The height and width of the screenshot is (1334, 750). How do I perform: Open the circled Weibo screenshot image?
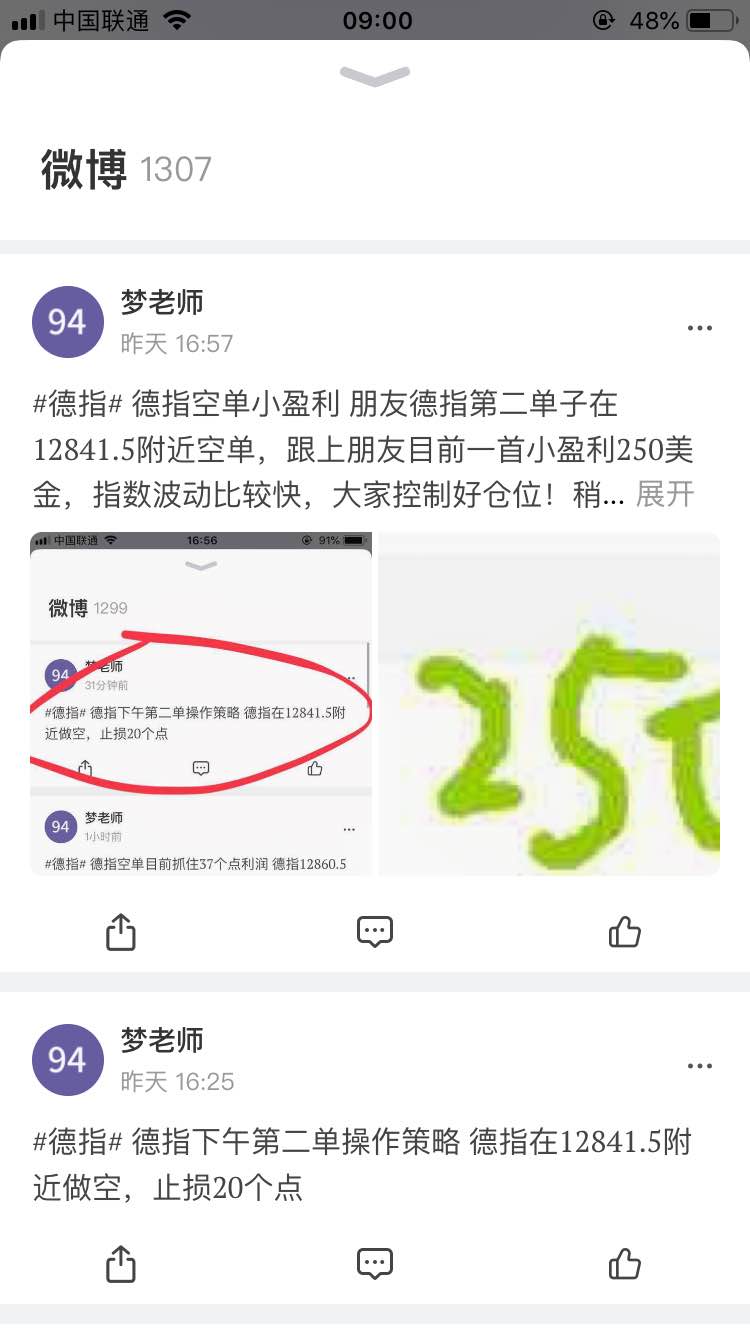click(x=201, y=704)
